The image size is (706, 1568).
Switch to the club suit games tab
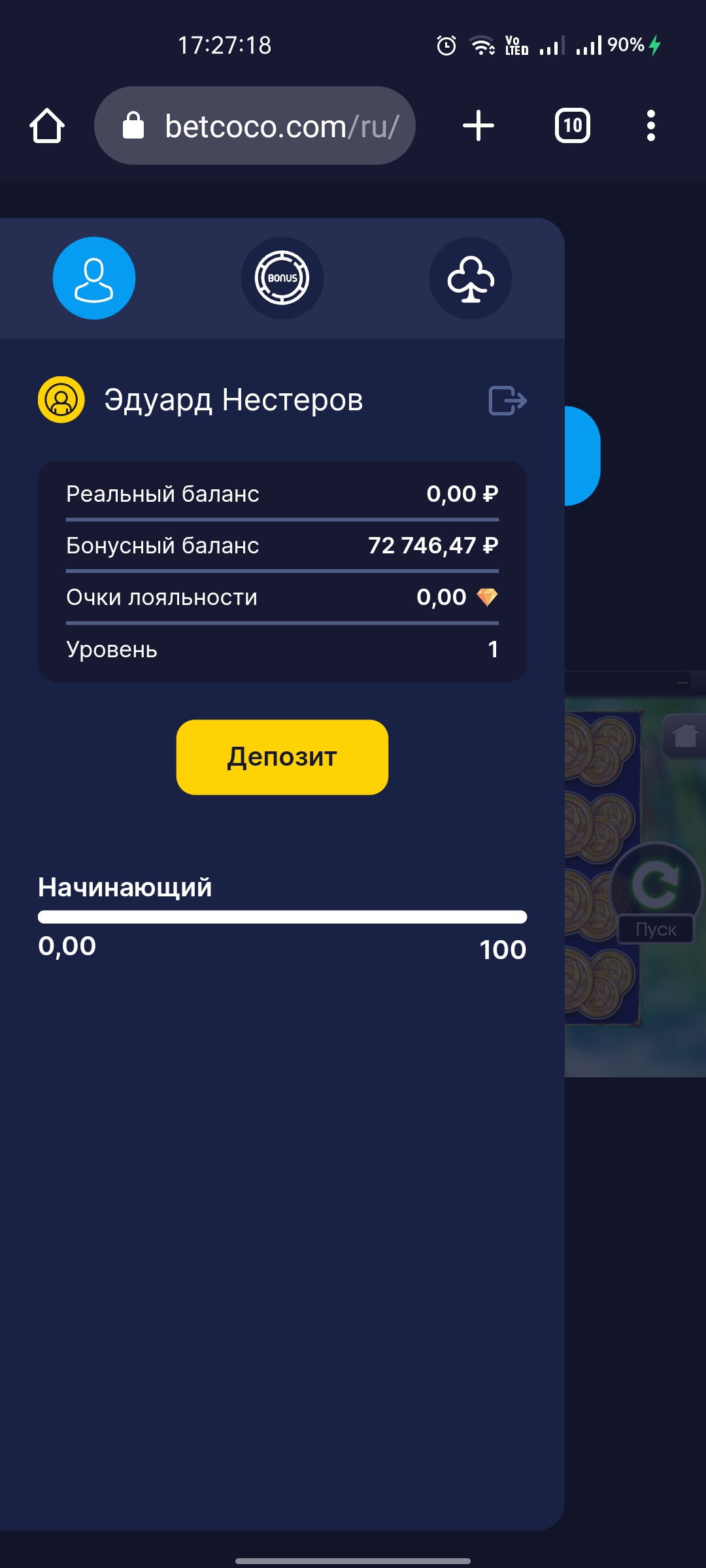pyautogui.click(x=471, y=278)
